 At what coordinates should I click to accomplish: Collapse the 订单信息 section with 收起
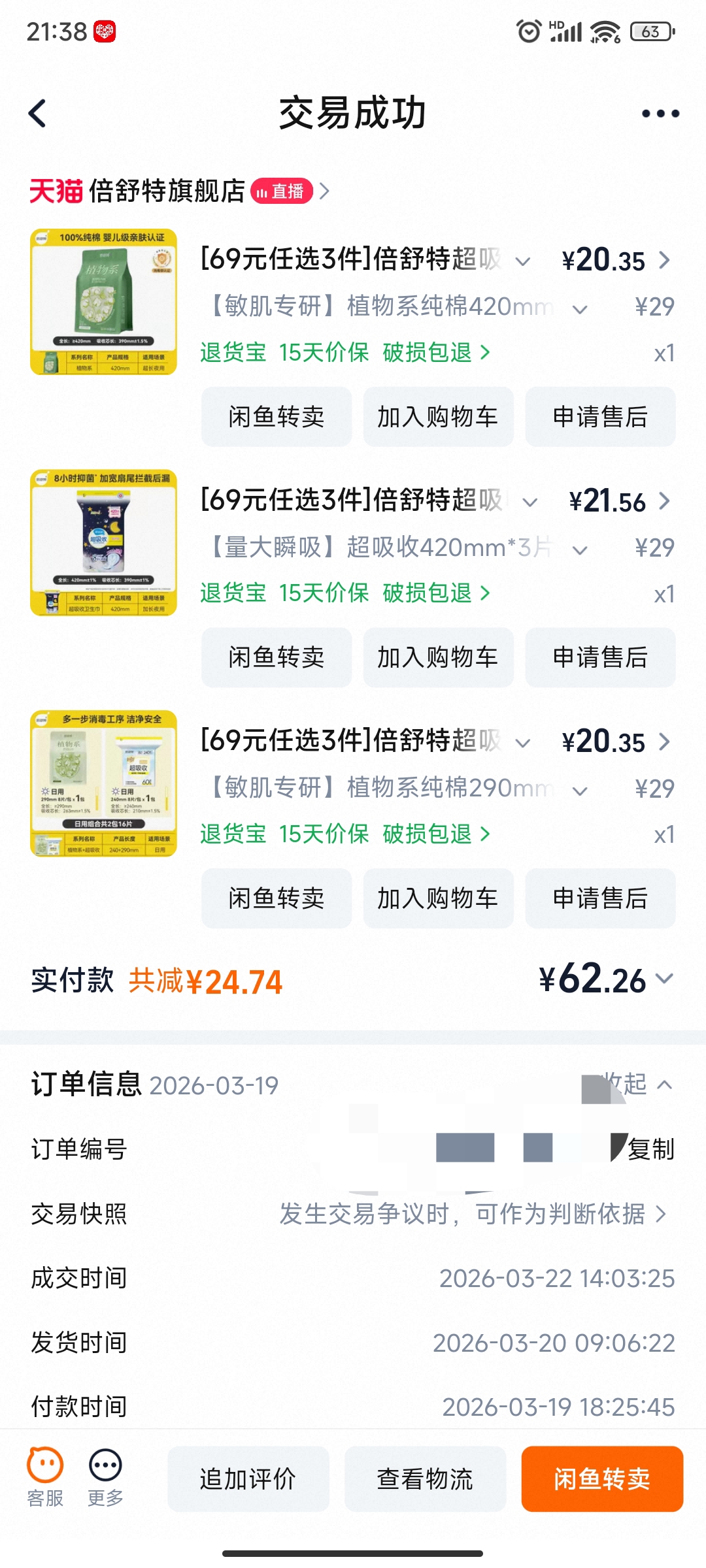coord(637,1085)
